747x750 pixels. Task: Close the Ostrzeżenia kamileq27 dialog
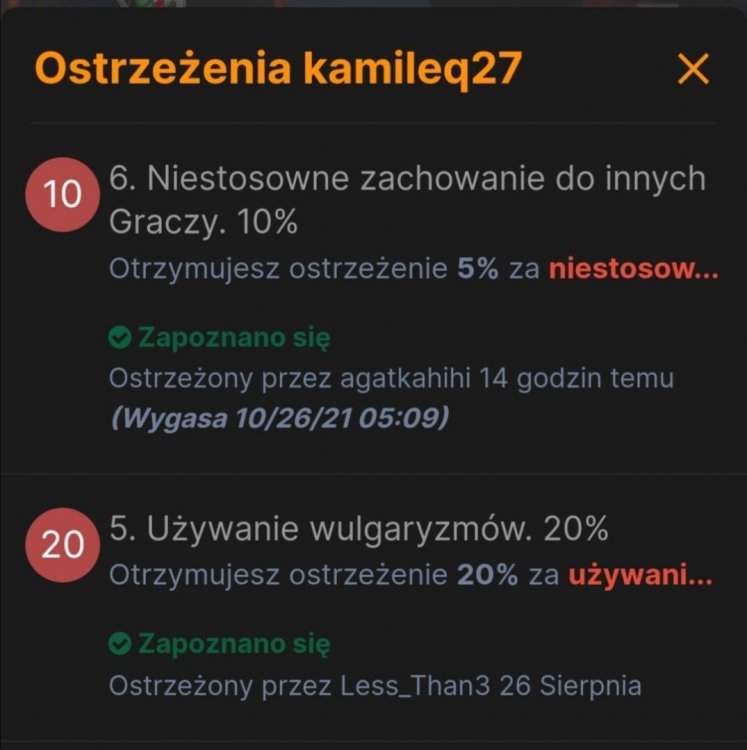pos(693,70)
